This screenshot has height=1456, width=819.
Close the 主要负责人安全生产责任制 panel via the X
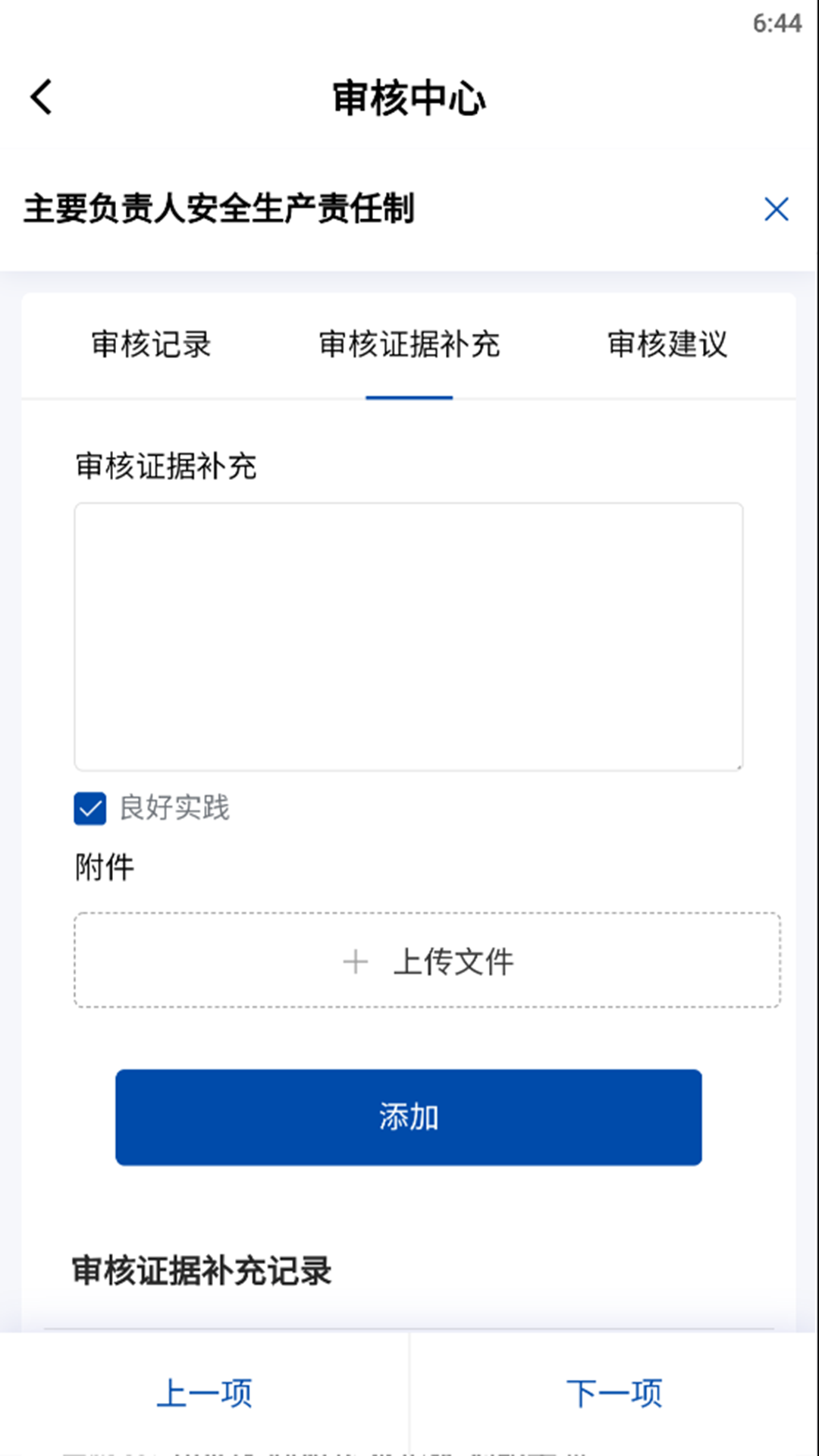776,209
